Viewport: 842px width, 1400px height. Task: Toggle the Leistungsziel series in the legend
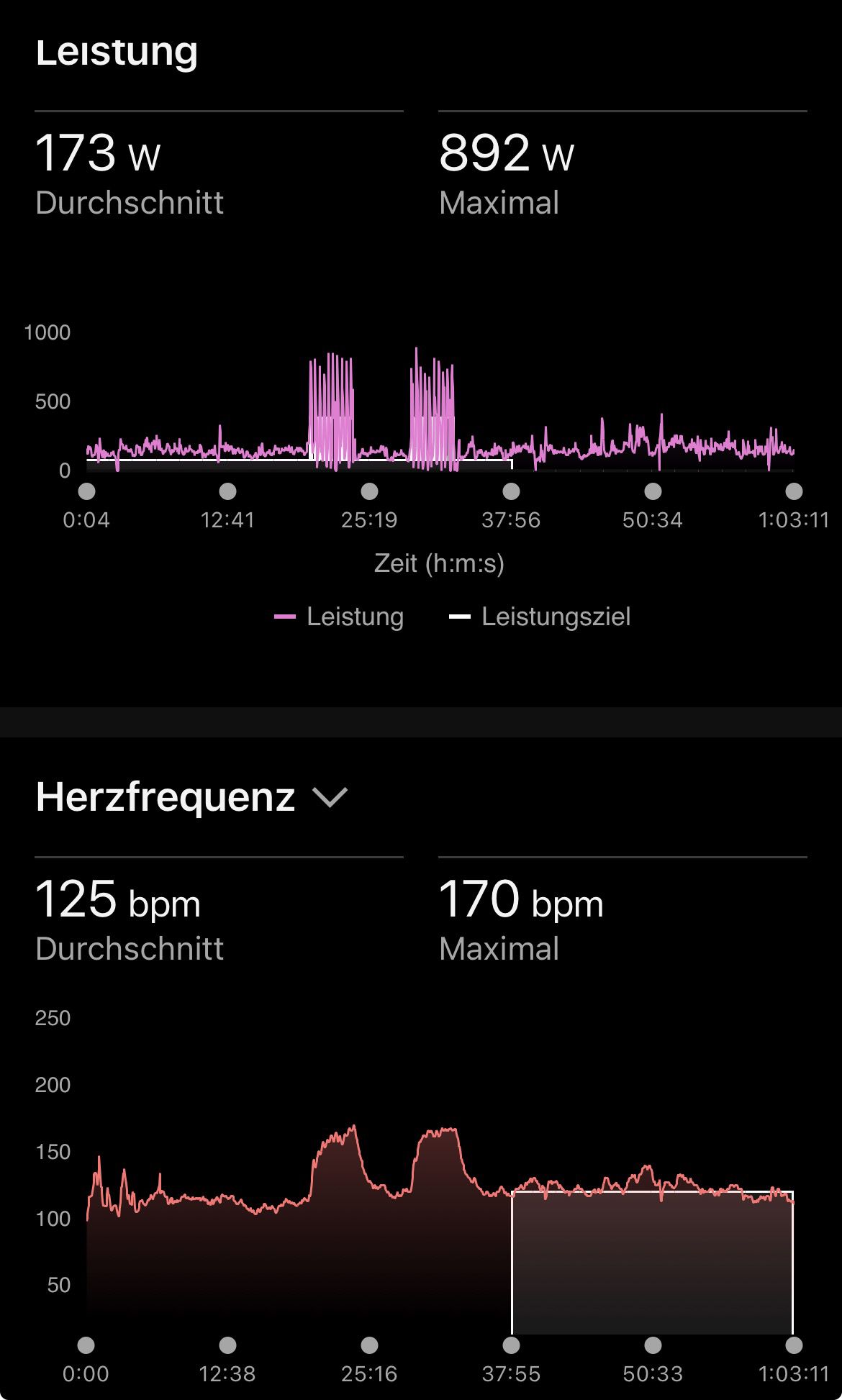(x=540, y=617)
